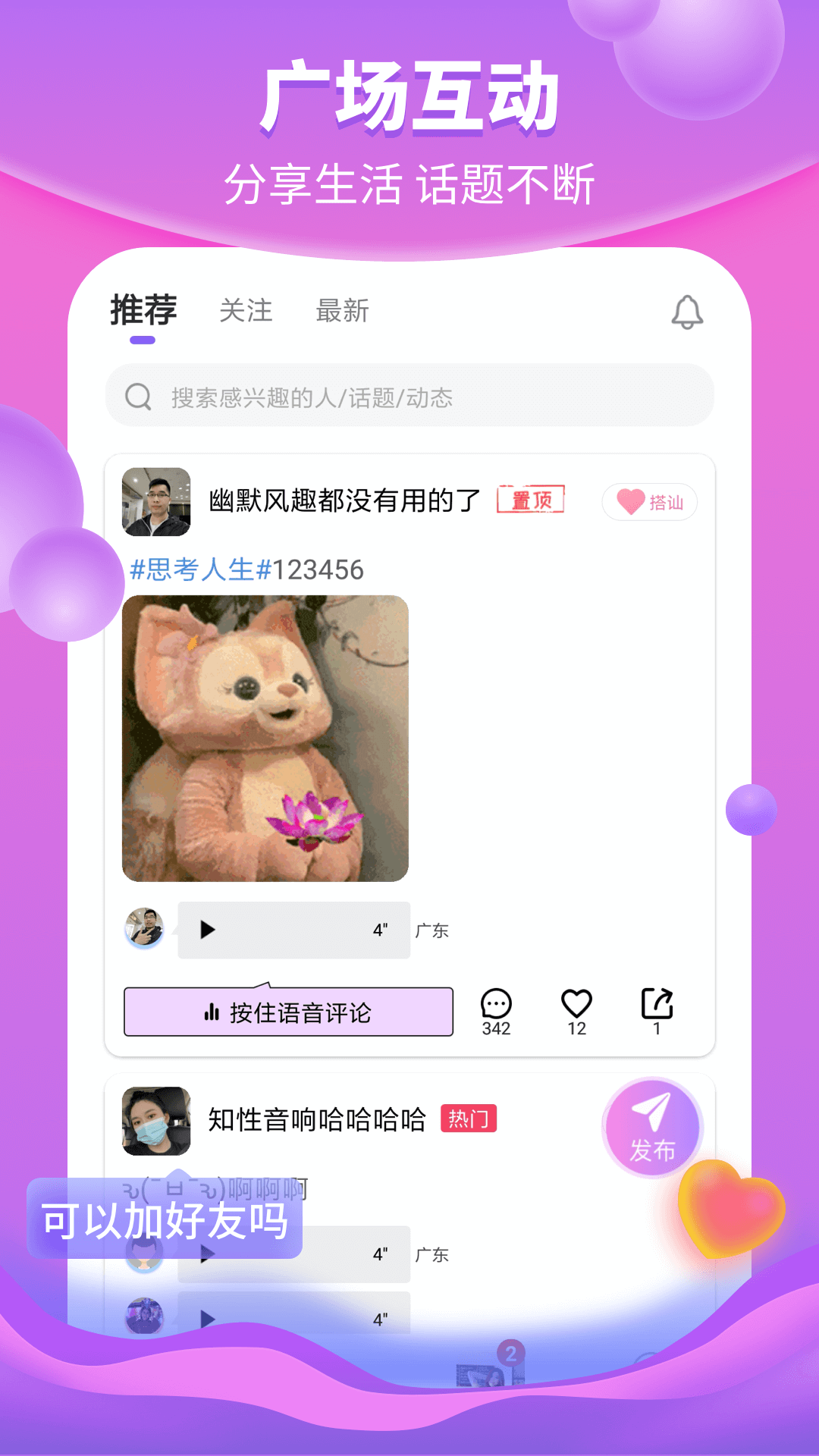Open notifications via the bell icon
Viewport: 819px width, 1456px height.
[x=687, y=313]
